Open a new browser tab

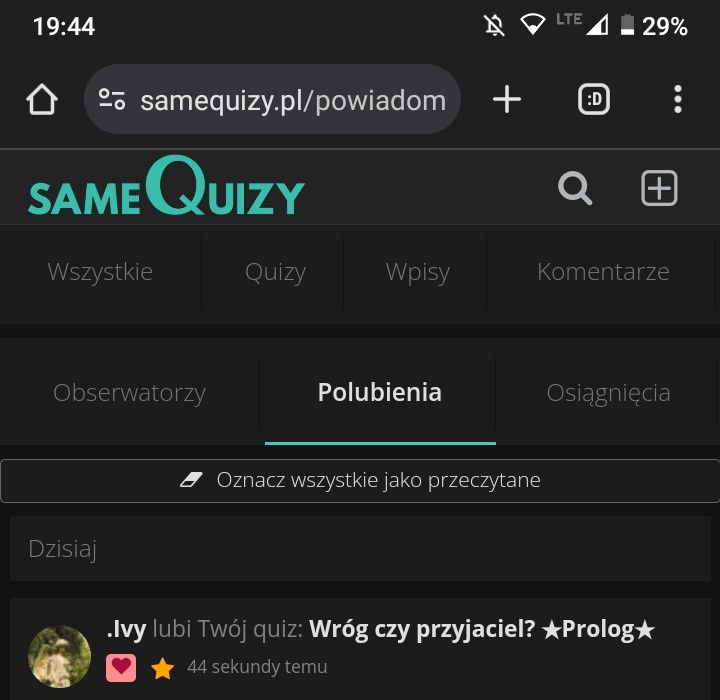coord(507,99)
